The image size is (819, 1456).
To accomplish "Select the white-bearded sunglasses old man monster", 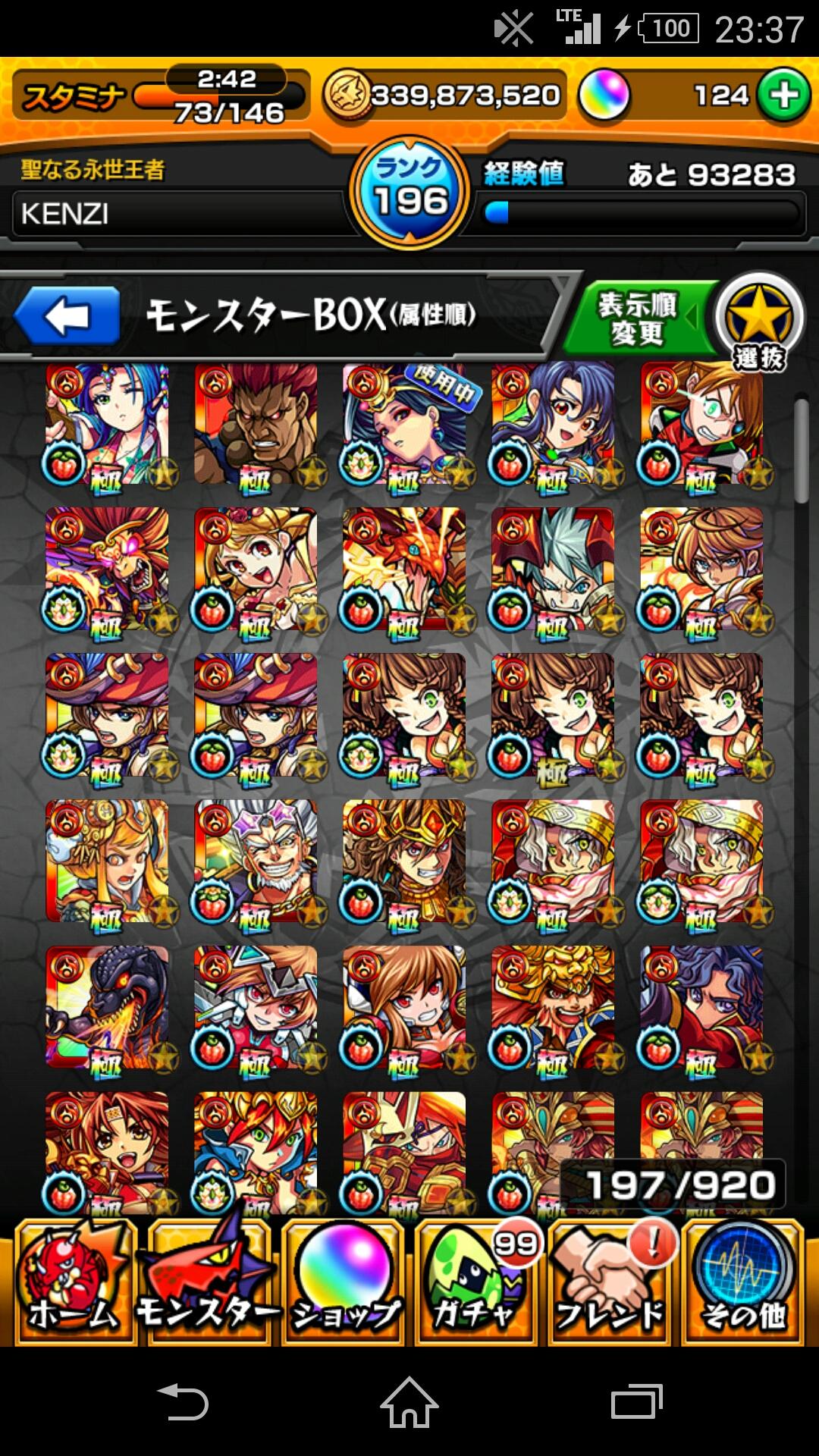I will point(256,861).
